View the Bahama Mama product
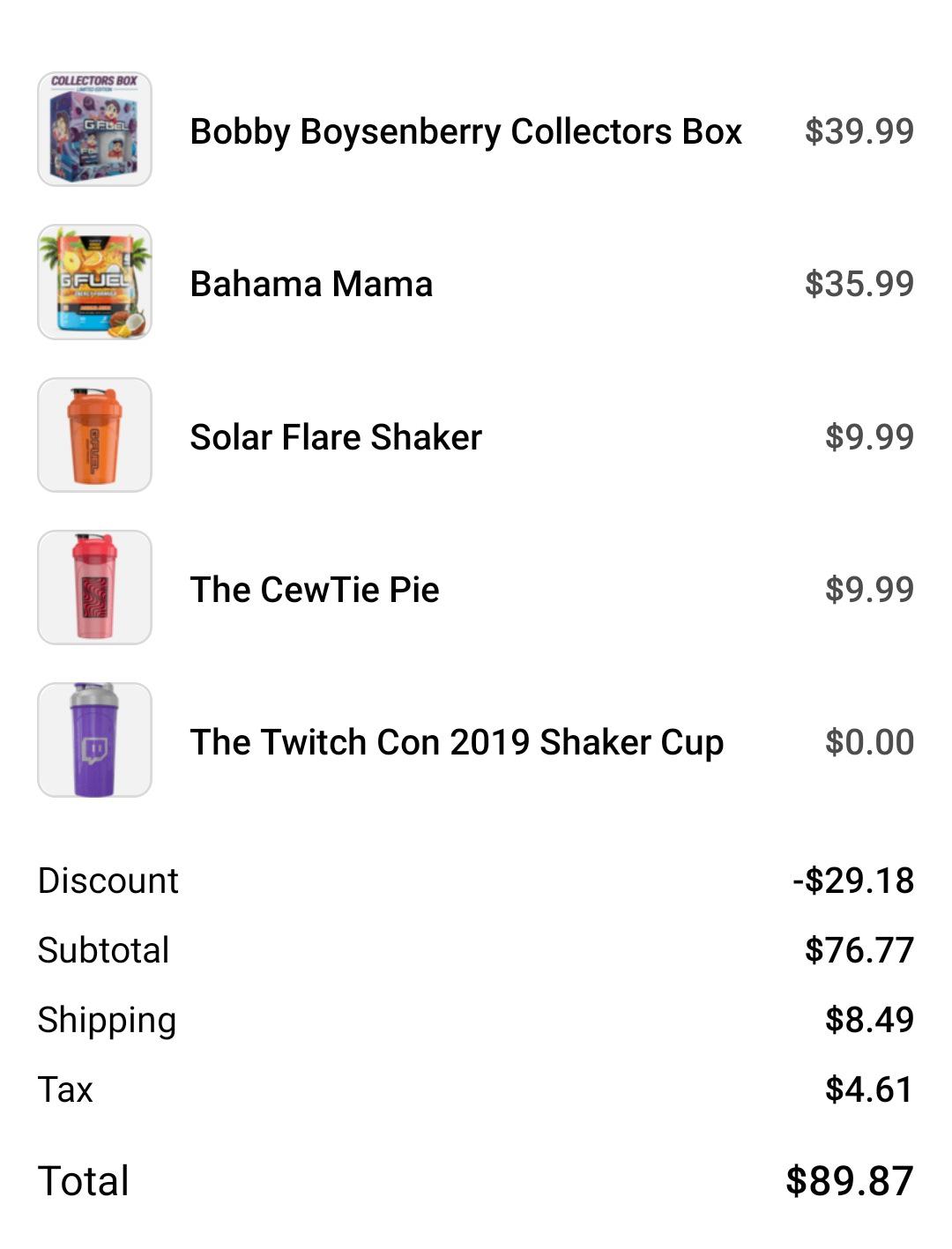 311,284
